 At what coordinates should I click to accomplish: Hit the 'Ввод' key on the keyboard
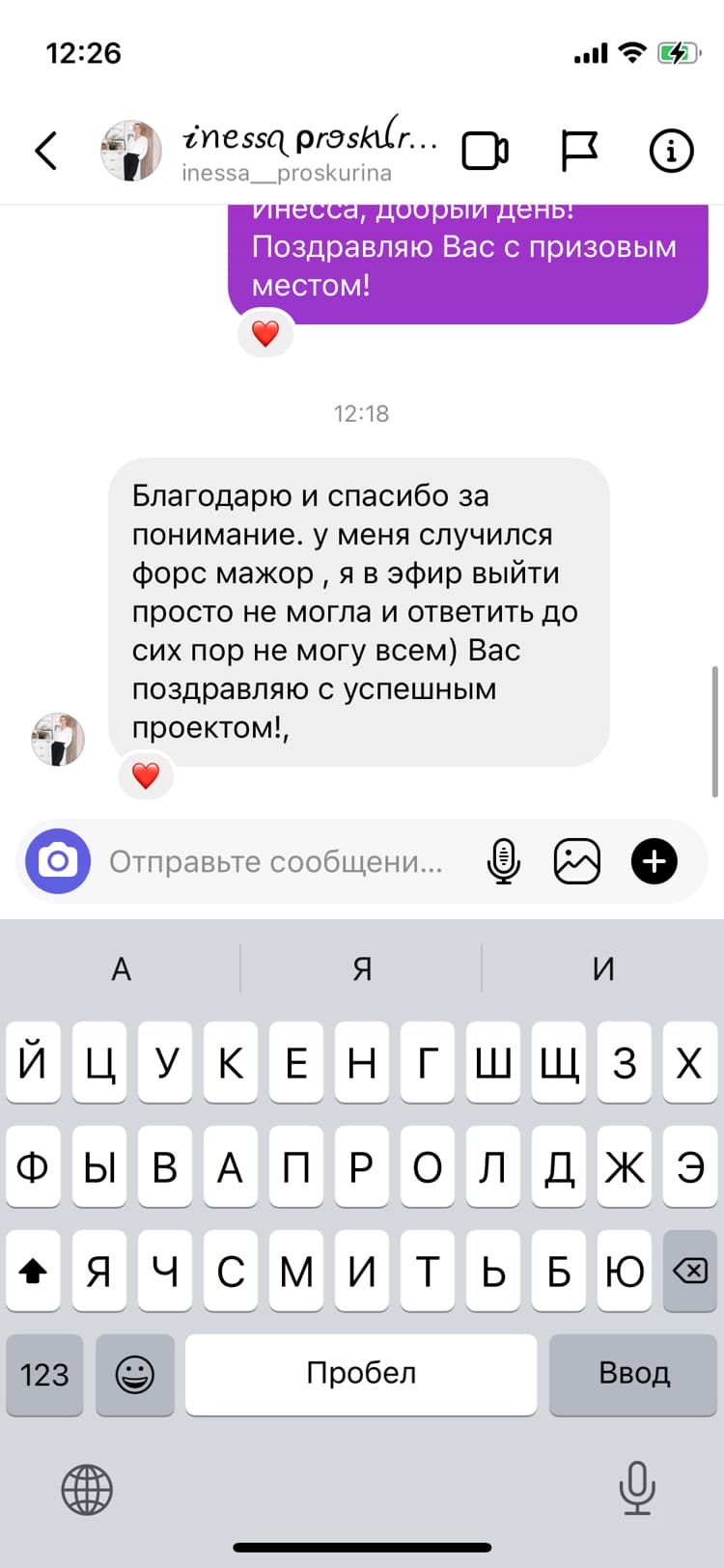point(633,1374)
